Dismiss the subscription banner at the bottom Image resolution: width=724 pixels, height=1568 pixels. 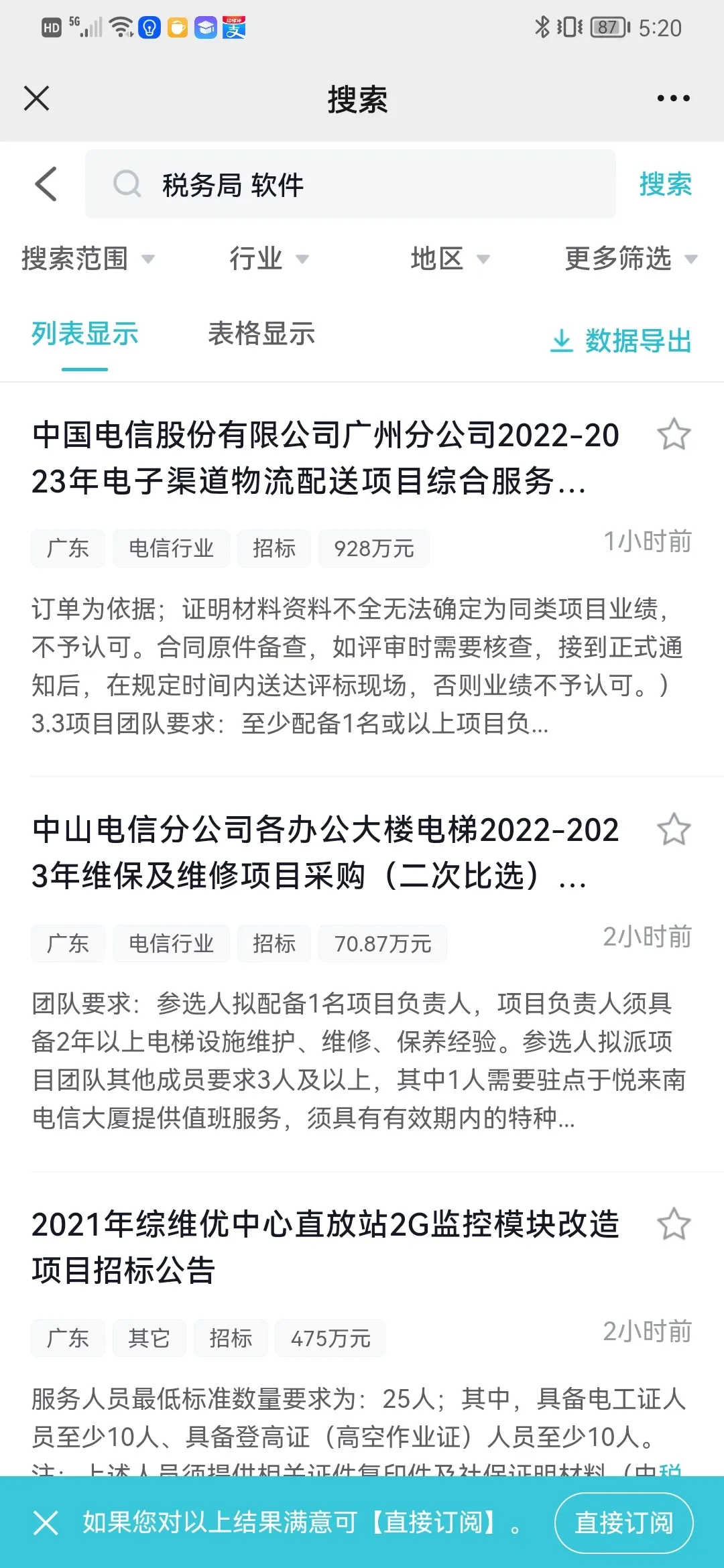46,1522
